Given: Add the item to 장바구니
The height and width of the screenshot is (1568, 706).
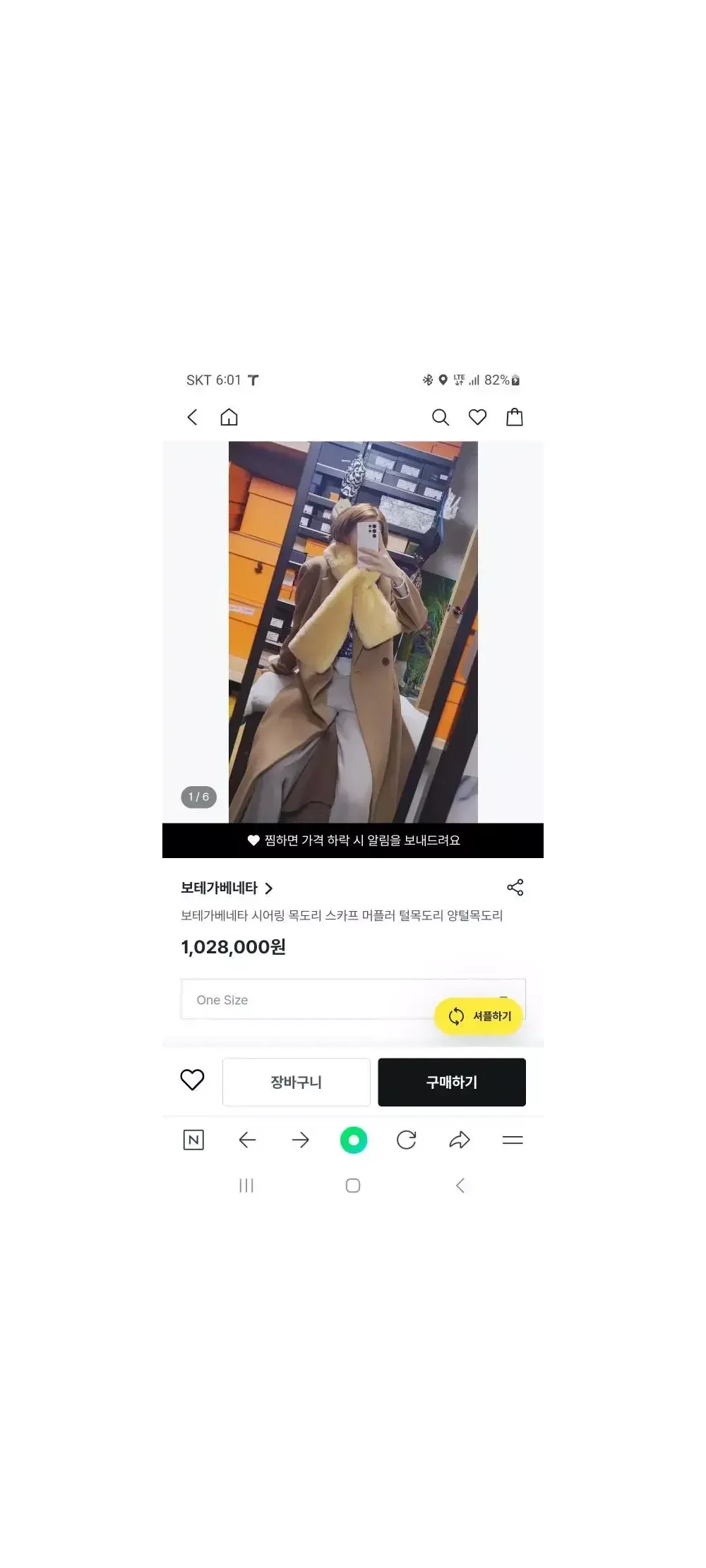Looking at the screenshot, I should [297, 1082].
